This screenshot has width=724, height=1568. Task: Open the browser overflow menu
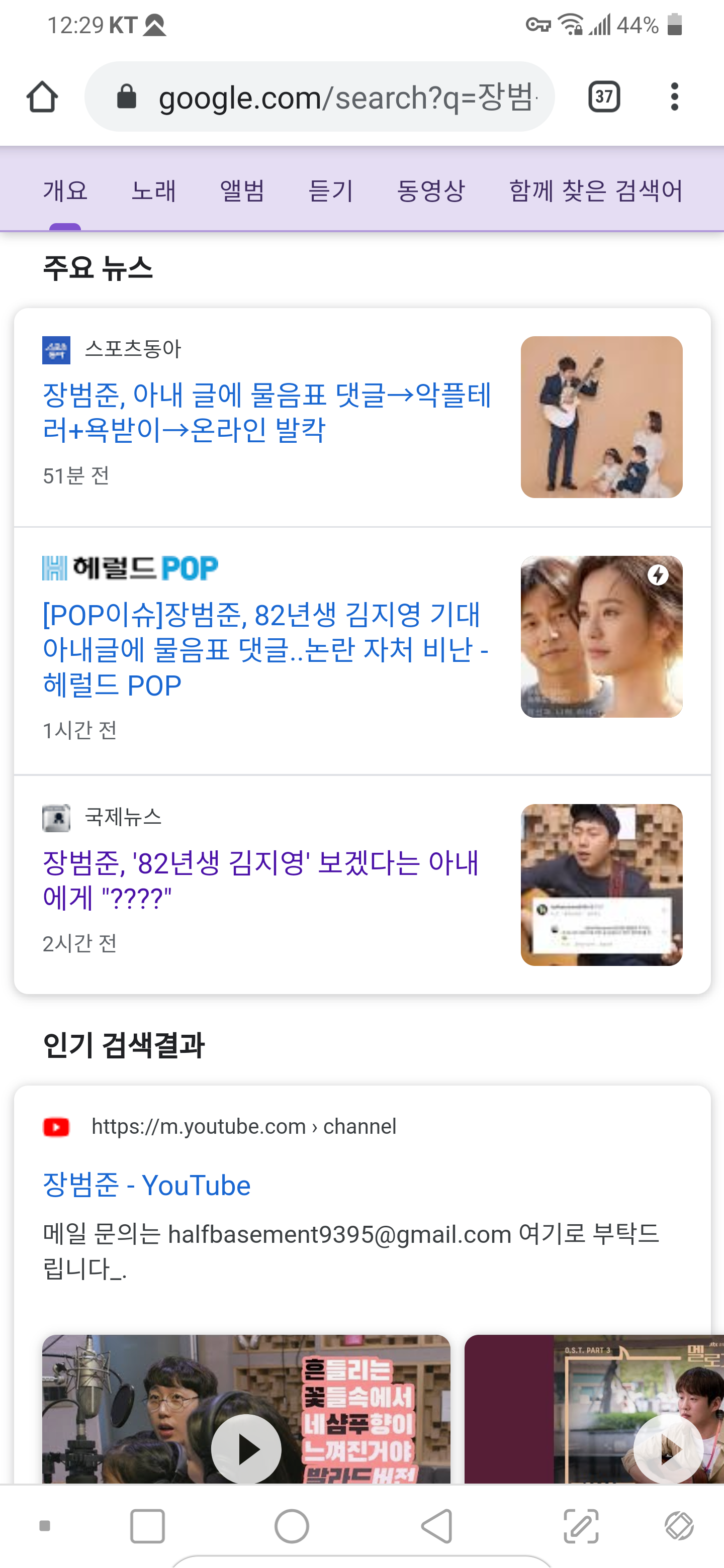(x=673, y=97)
